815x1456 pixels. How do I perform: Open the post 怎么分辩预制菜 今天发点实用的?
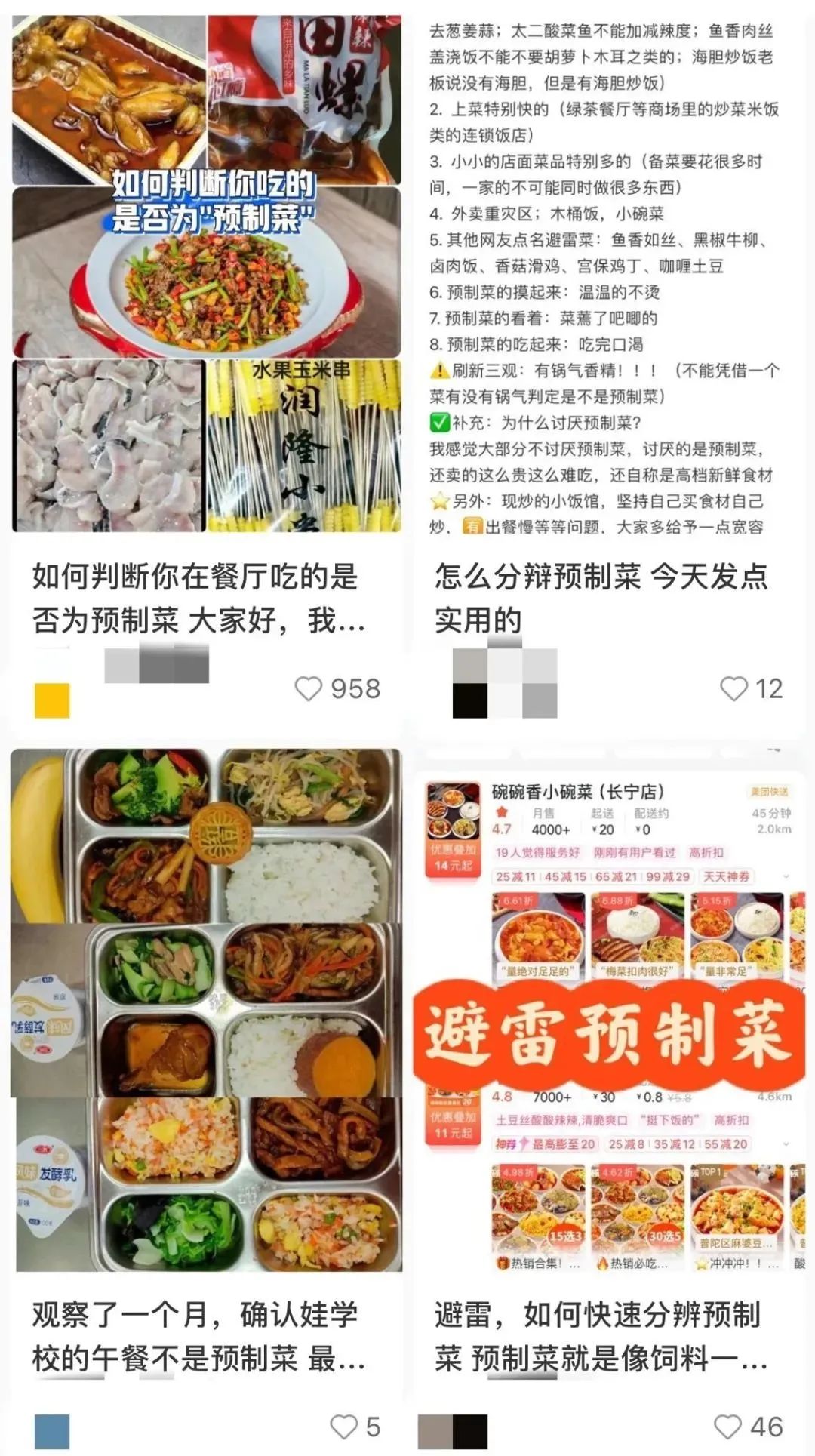click(x=601, y=599)
